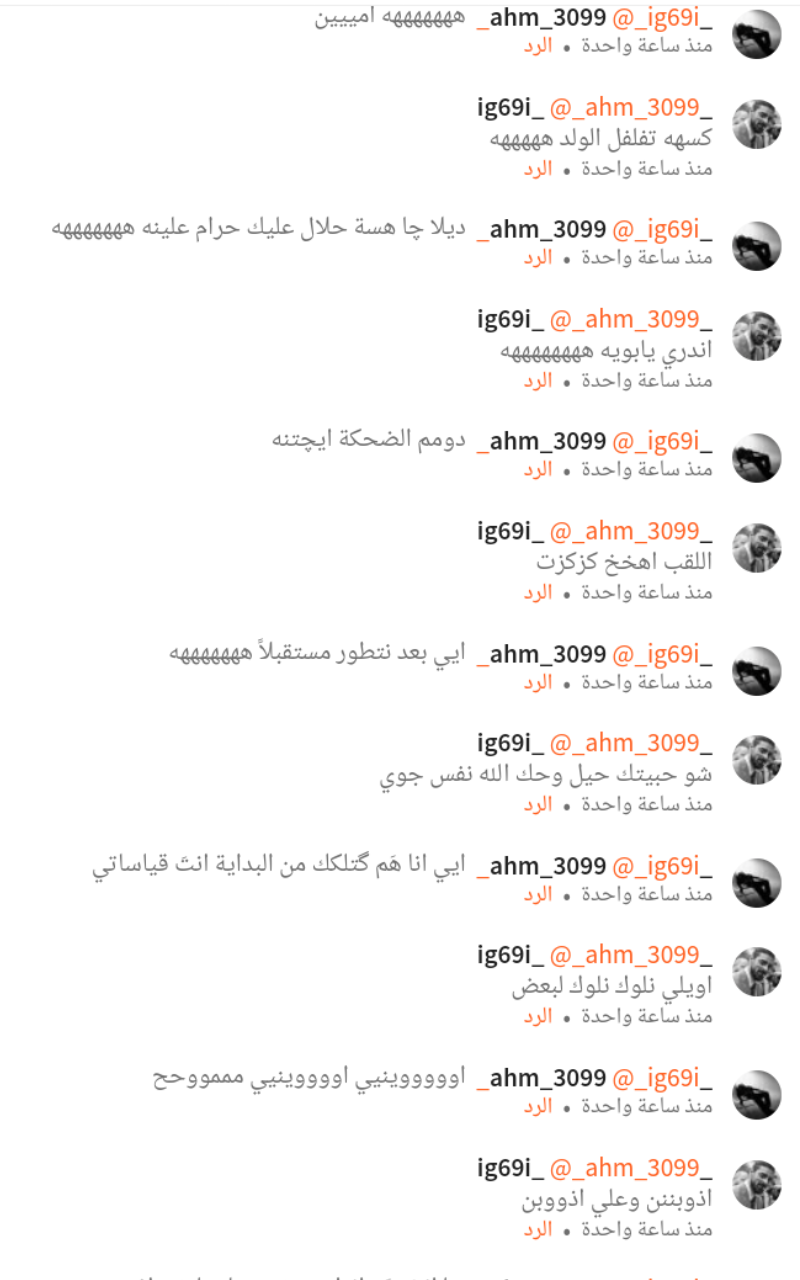Reply to the comment "ههههههه اميييين"
This screenshot has width=800, height=1280.
tap(538, 46)
